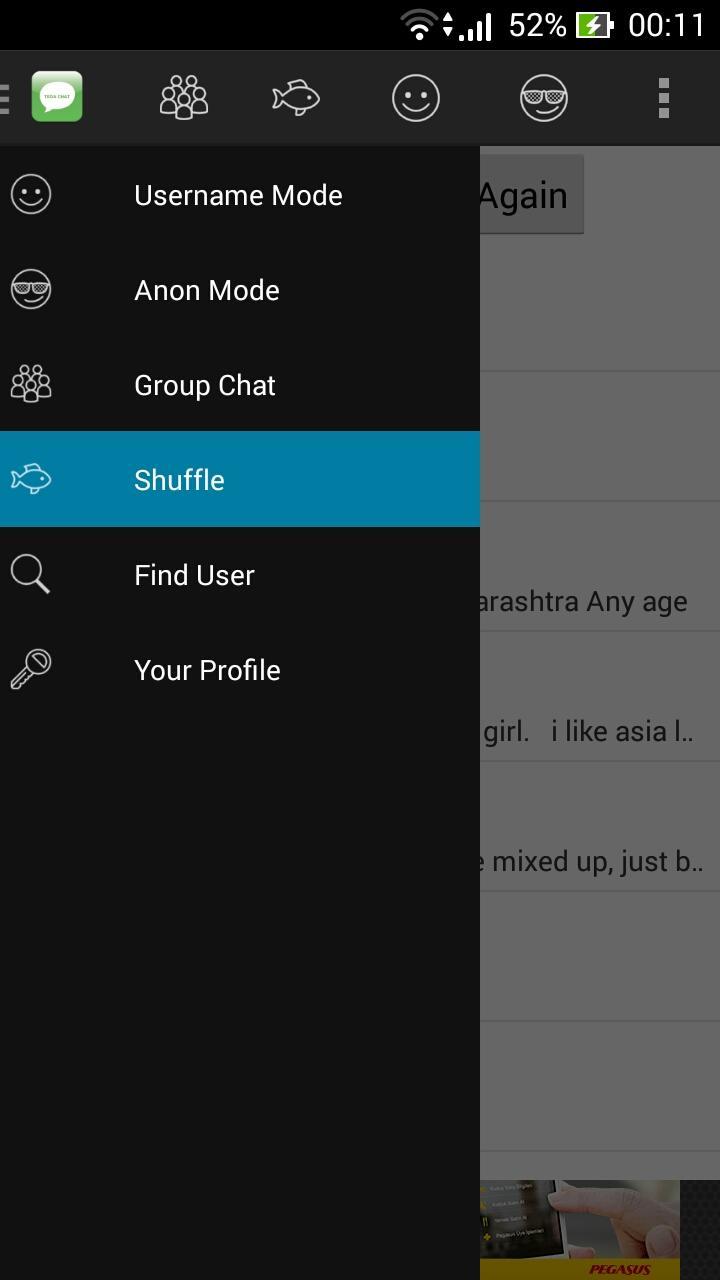This screenshot has height=1280, width=720.
Task: Select Anon Mode in the drawer
Action: click(206, 289)
